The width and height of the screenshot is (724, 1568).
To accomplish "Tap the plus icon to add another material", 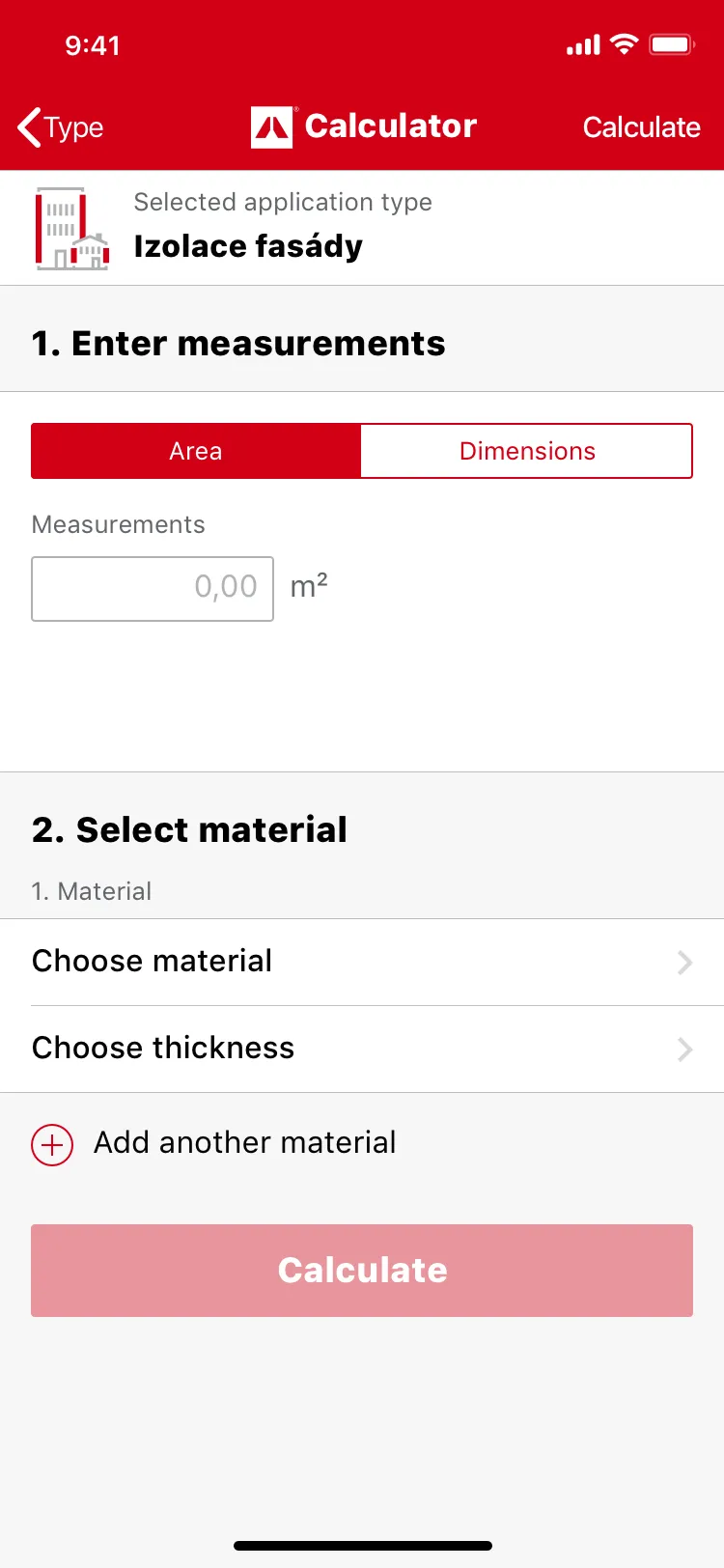I will click(52, 1145).
